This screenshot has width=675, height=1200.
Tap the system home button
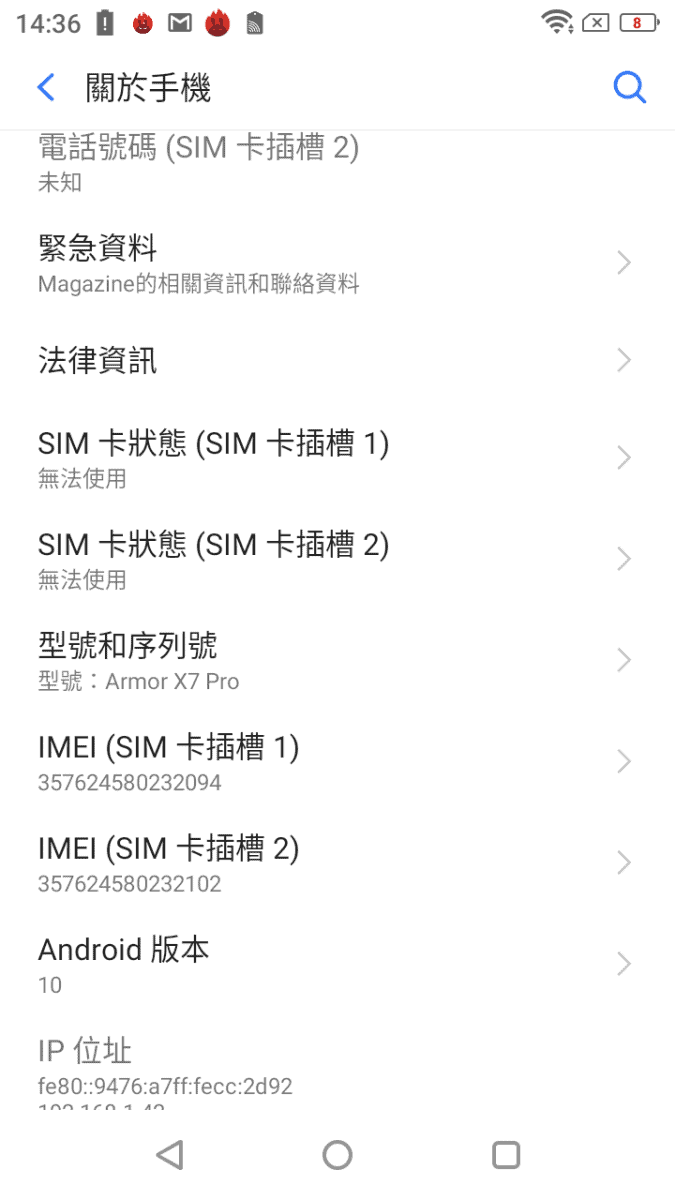pyautogui.click(x=338, y=1155)
